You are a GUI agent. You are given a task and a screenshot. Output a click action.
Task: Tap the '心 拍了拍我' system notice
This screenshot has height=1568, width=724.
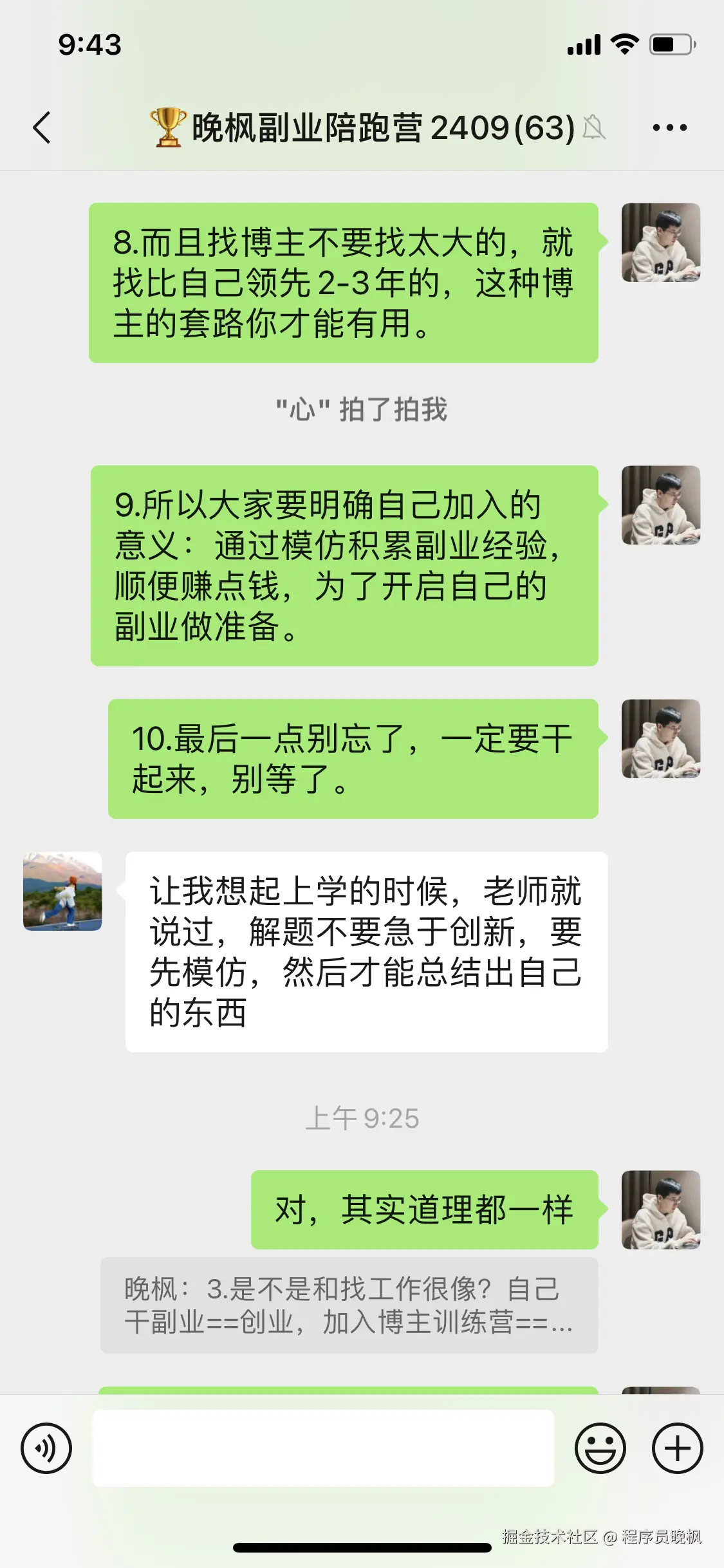pos(362,408)
